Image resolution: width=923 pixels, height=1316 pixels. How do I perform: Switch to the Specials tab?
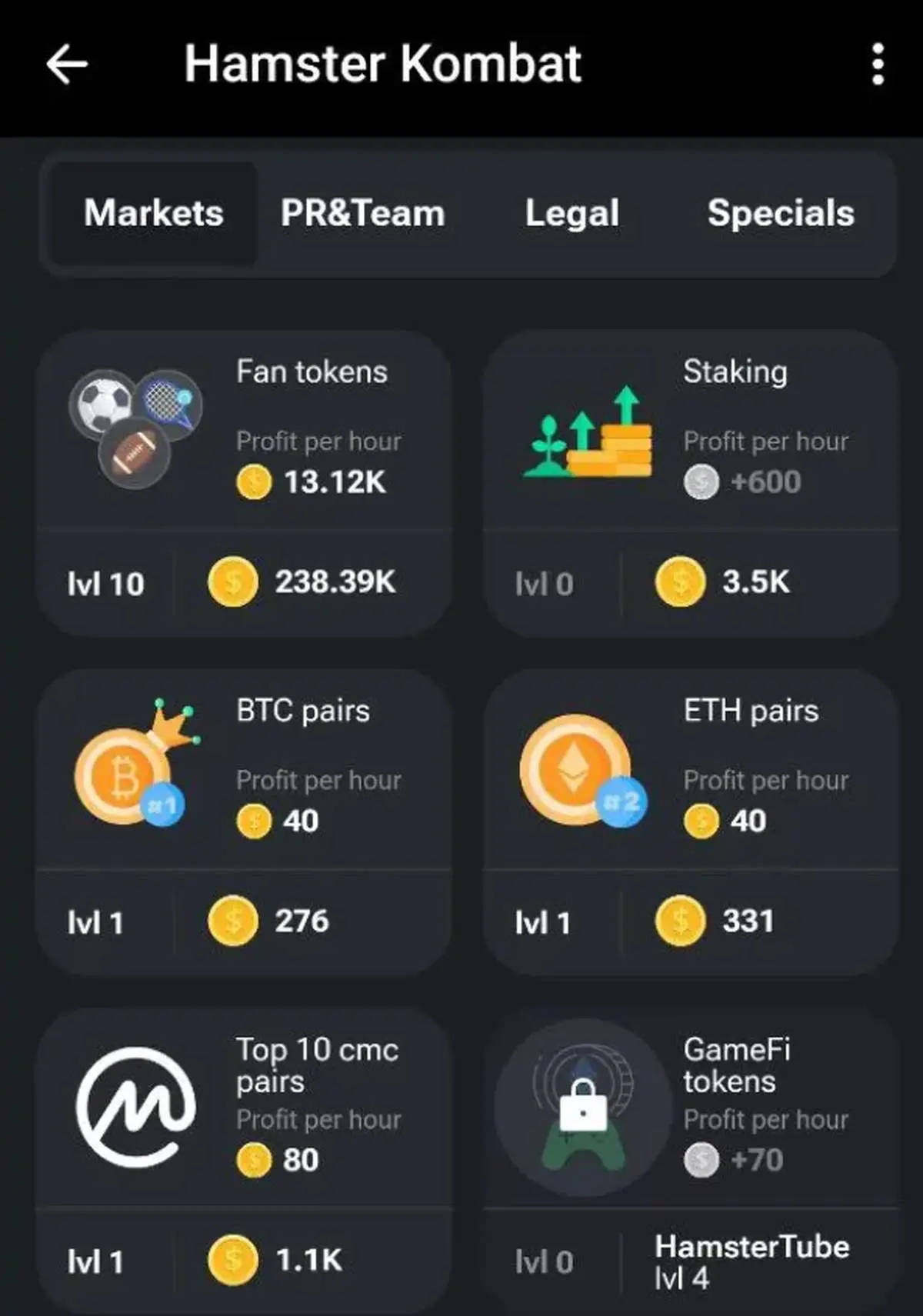click(780, 213)
